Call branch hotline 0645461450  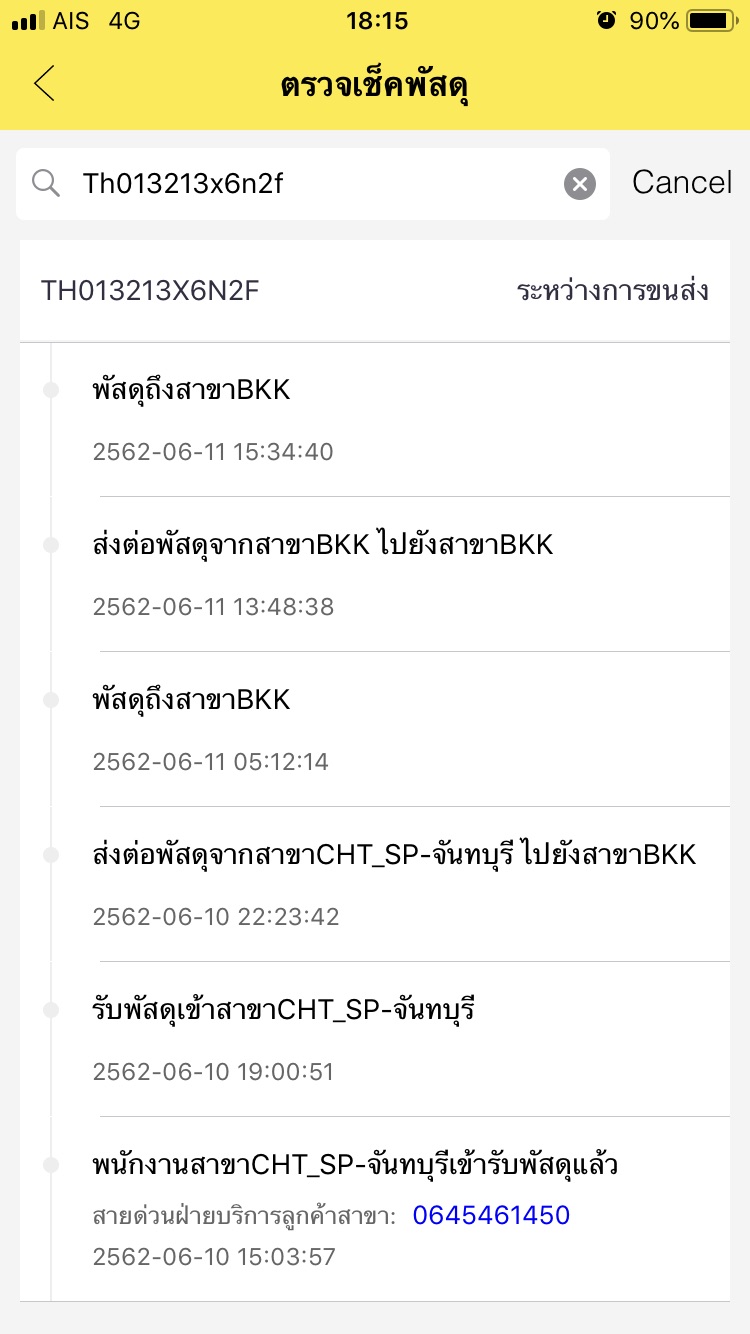pos(491,1215)
